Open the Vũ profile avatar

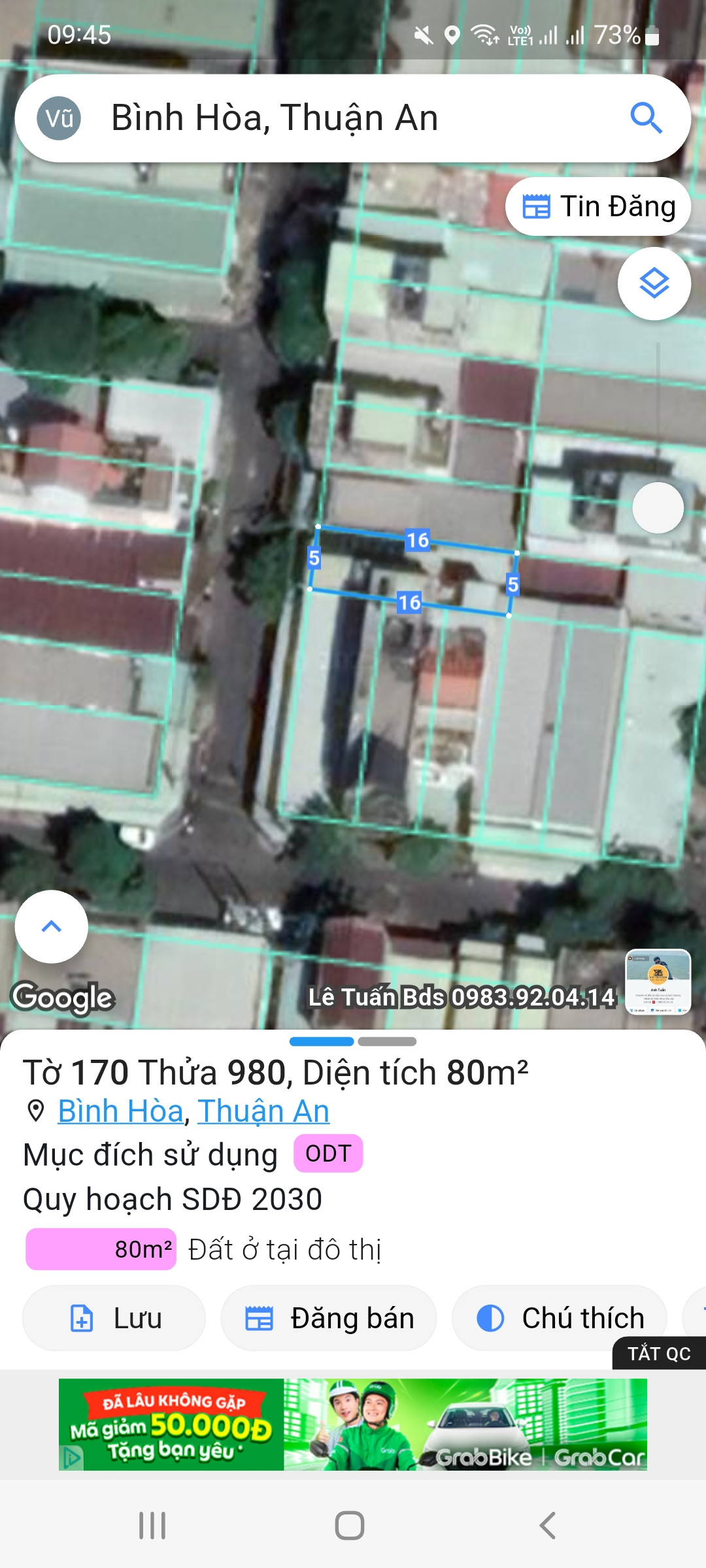59,118
